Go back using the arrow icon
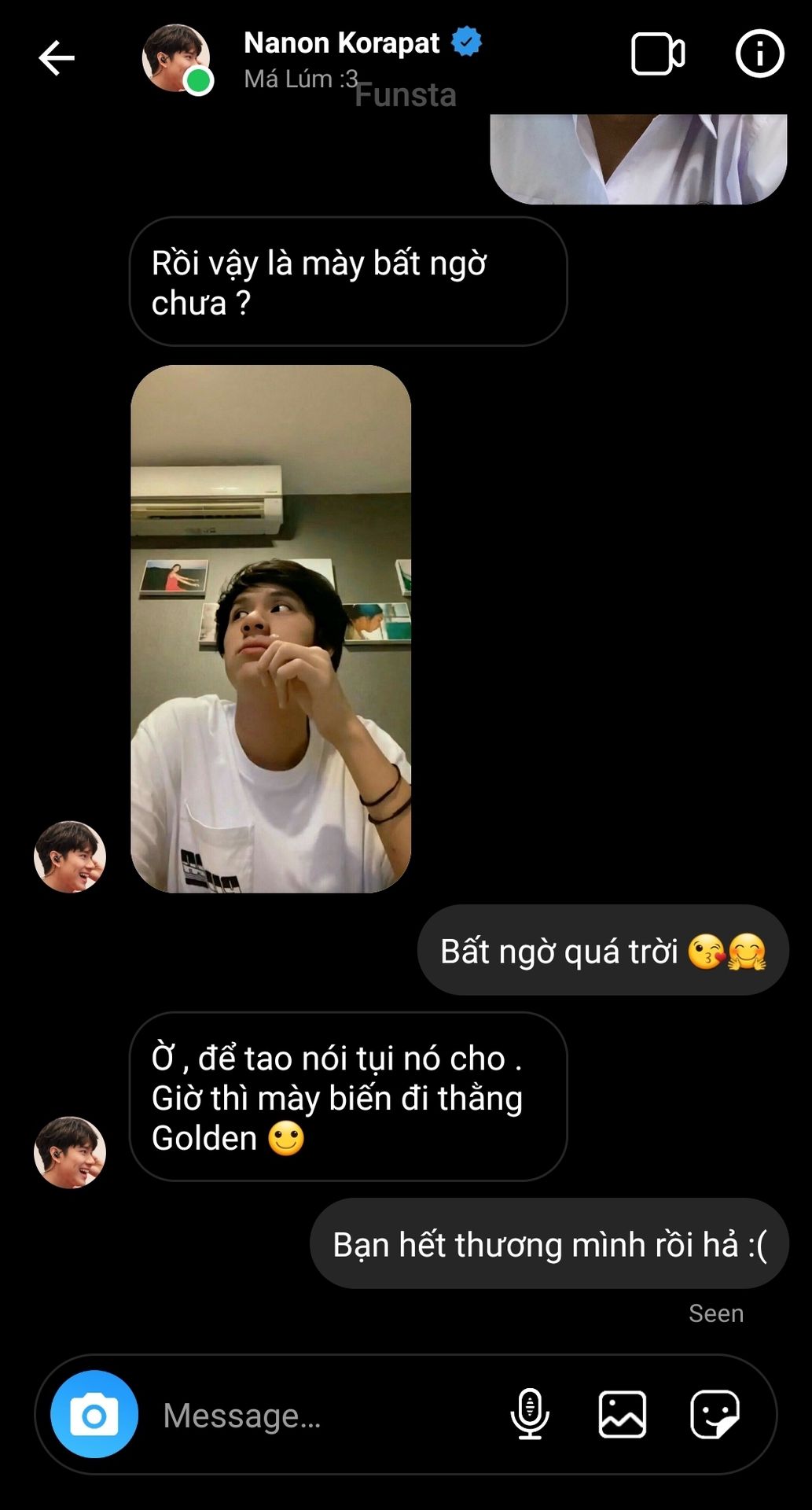The image size is (812, 1510). (x=57, y=58)
